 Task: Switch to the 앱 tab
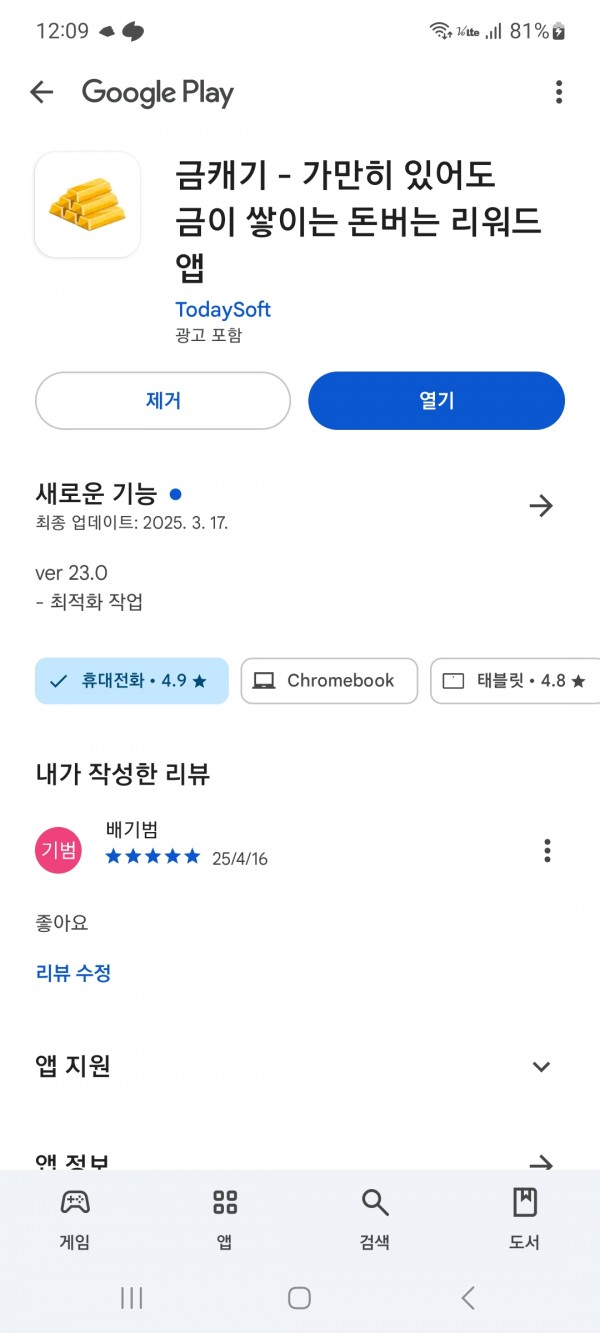(225, 1217)
